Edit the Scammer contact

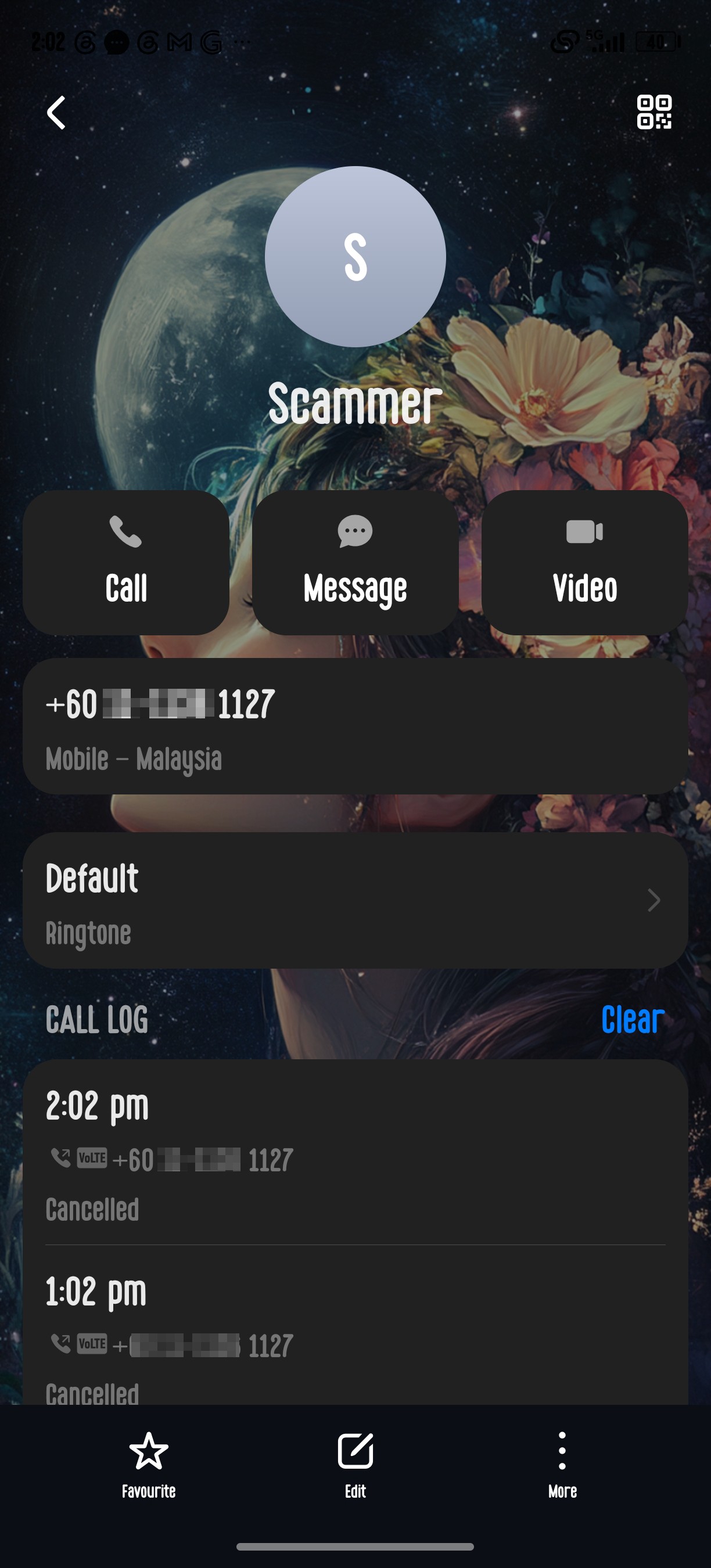point(355,1466)
